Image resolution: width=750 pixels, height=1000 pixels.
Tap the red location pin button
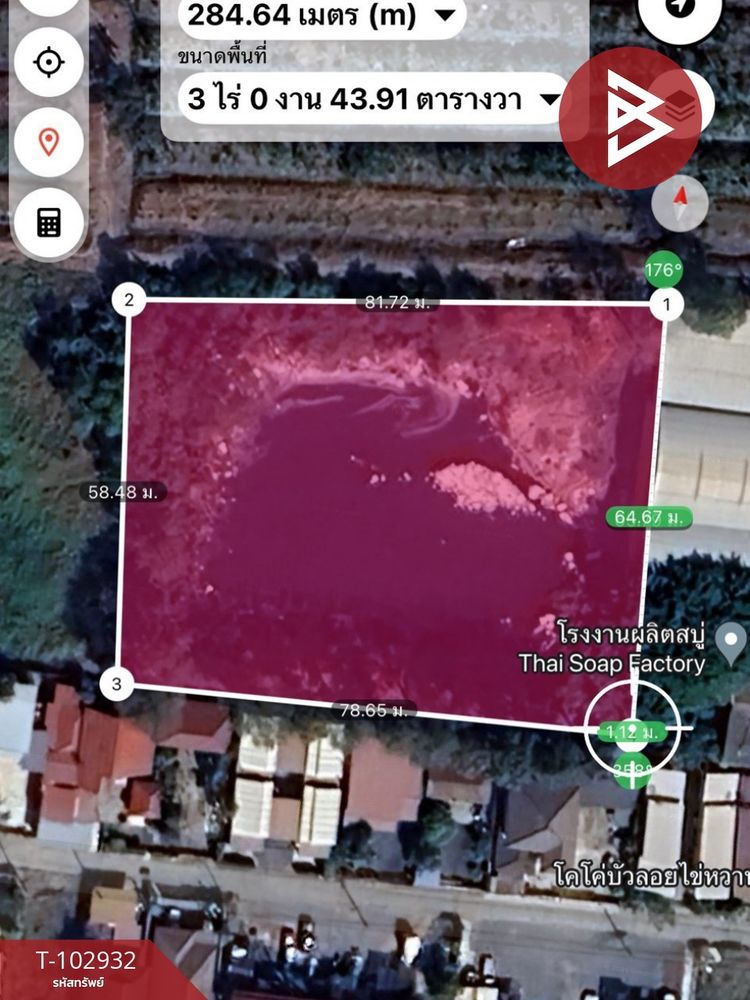48,142
